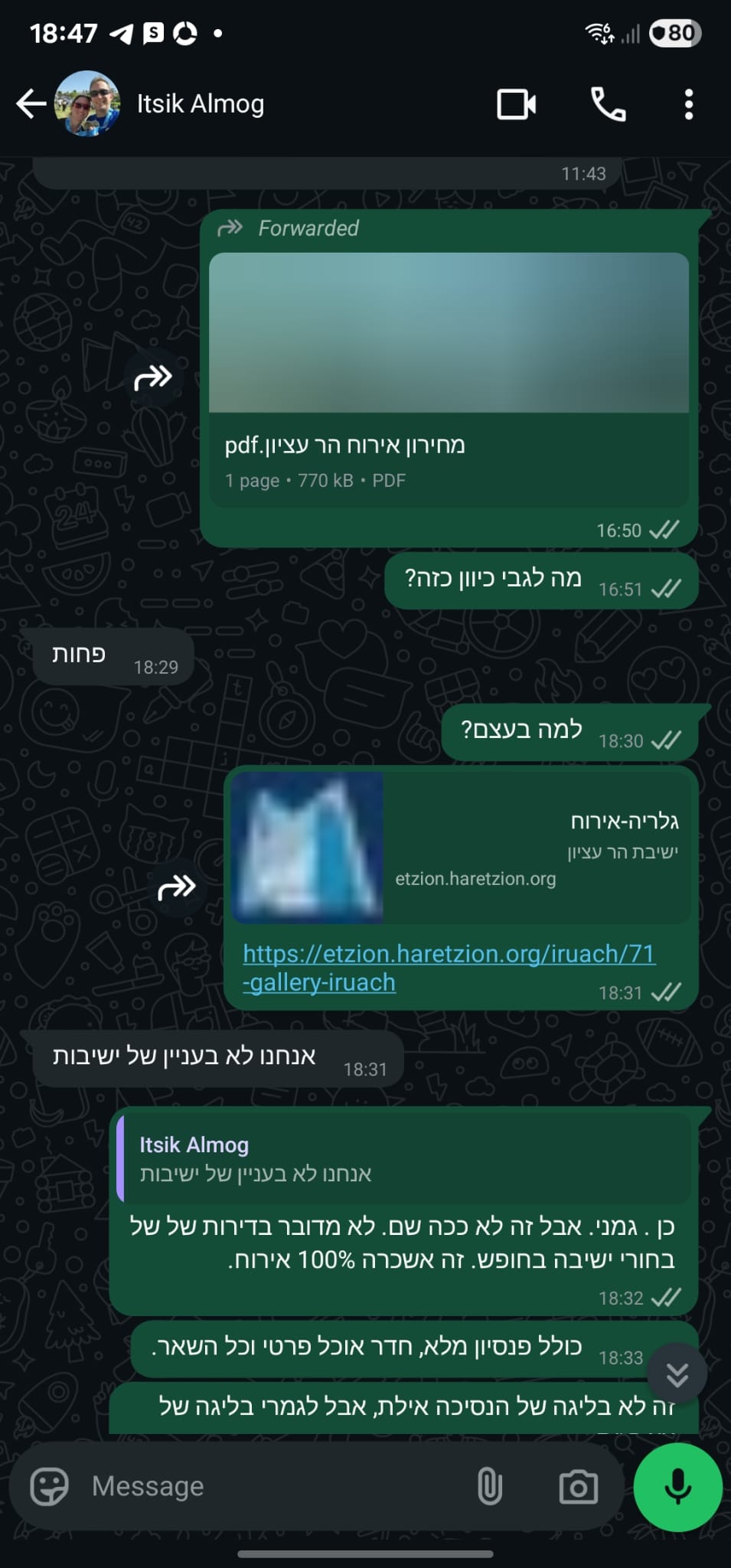Start a voice call with Itsik Almog
Image resolution: width=731 pixels, height=1568 pixels.
[x=609, y=104]
